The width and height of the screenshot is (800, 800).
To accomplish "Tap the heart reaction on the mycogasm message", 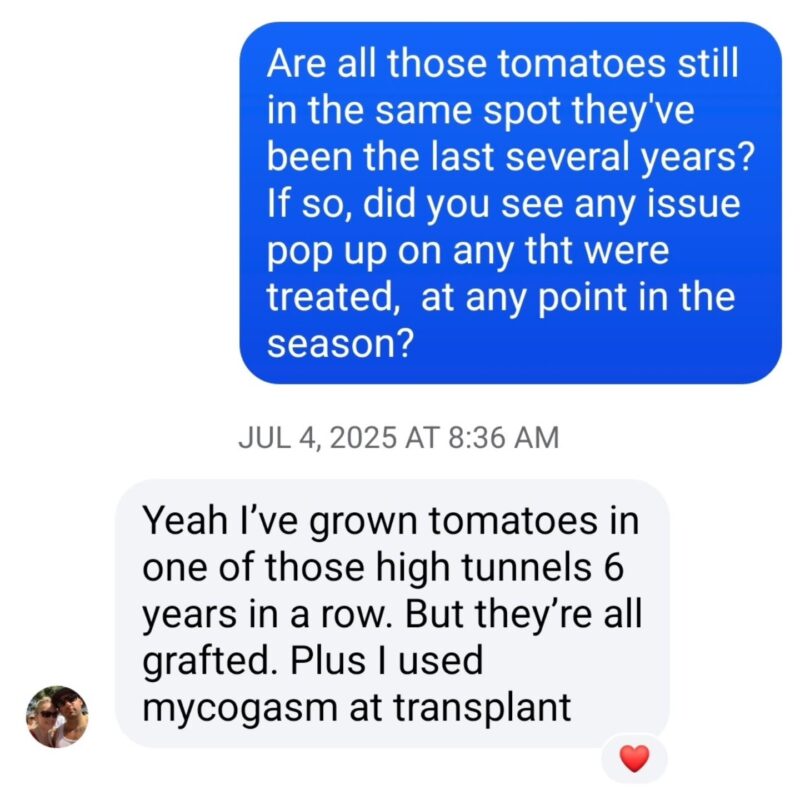I will pos(634,758).
